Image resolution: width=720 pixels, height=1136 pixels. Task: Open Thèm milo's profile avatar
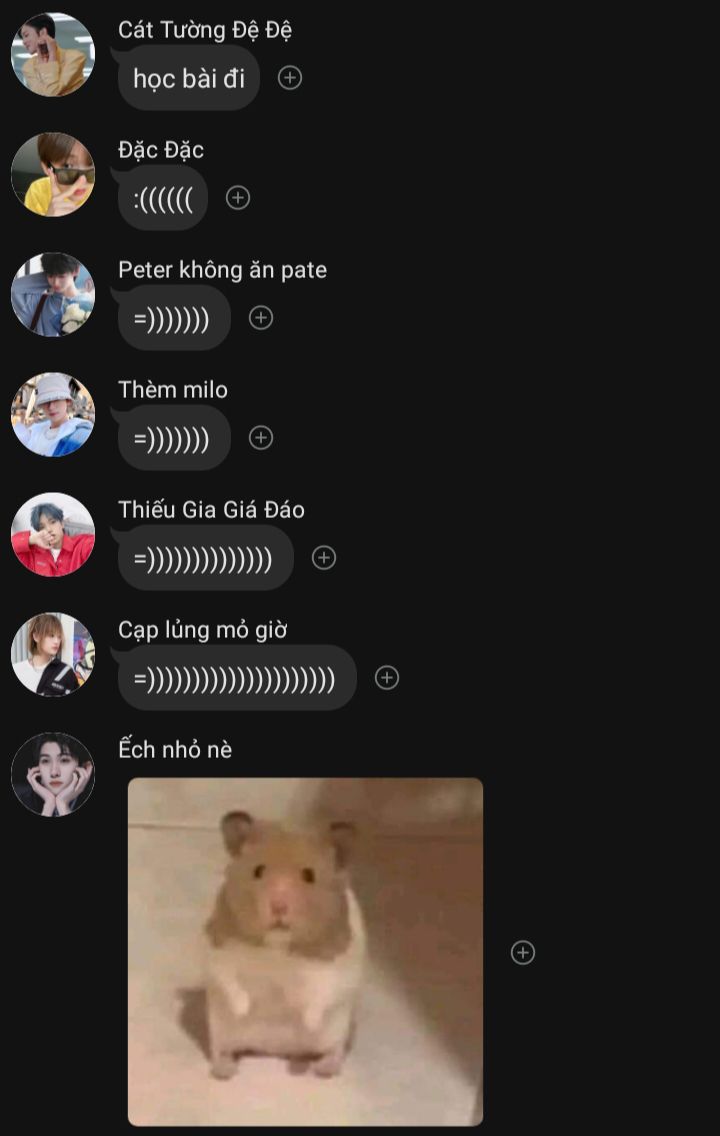[x=53, y=414]
